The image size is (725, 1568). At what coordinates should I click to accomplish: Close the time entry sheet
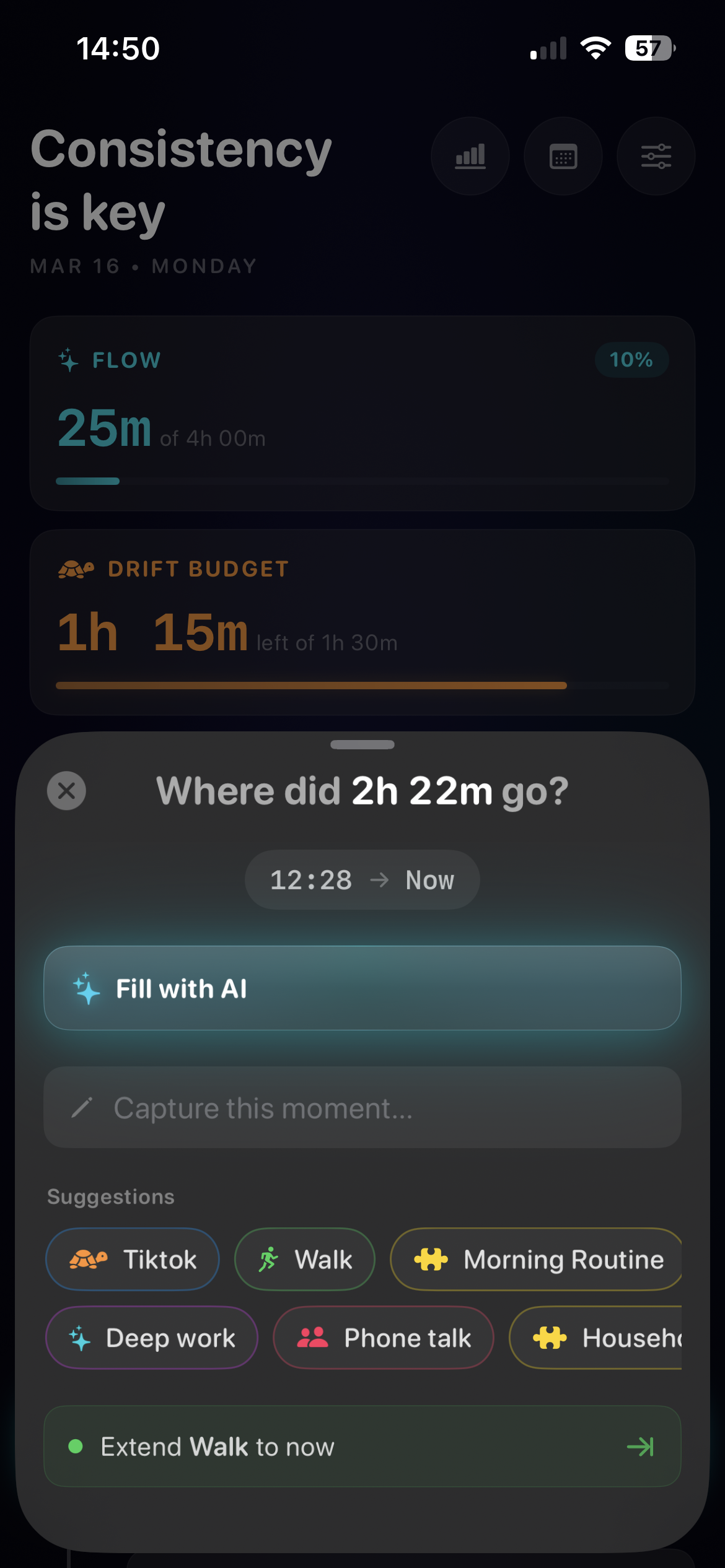click(66, 791)
